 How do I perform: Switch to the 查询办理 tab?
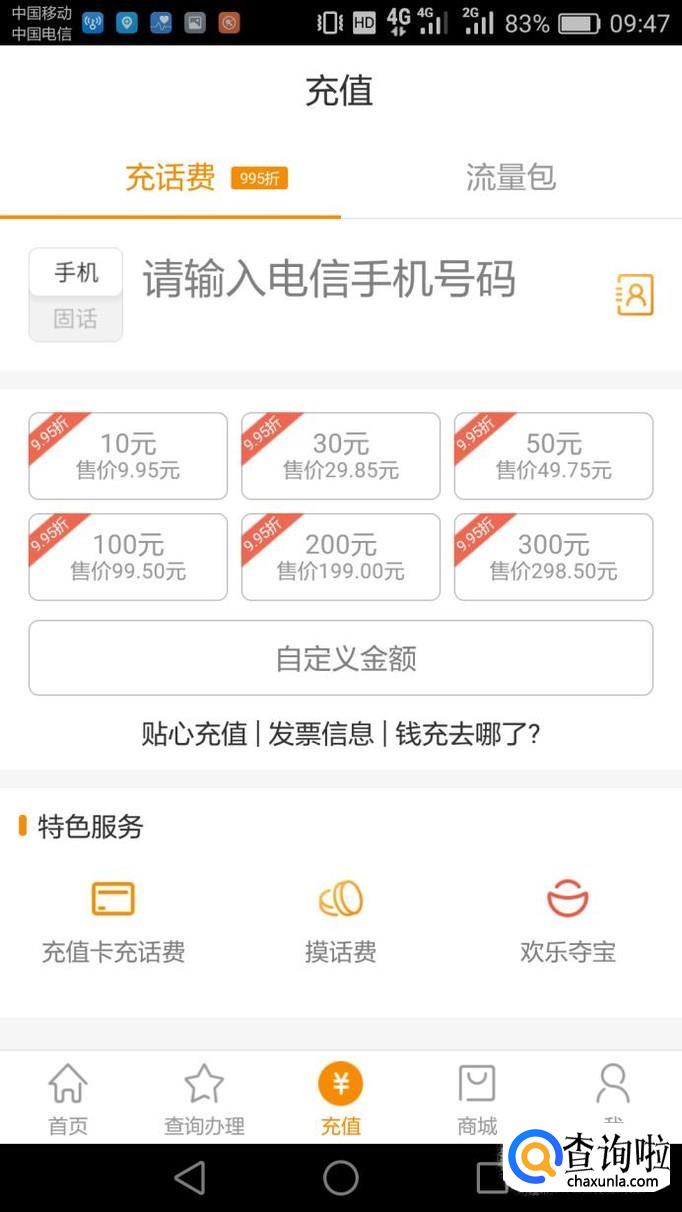tap(204, 1098)
